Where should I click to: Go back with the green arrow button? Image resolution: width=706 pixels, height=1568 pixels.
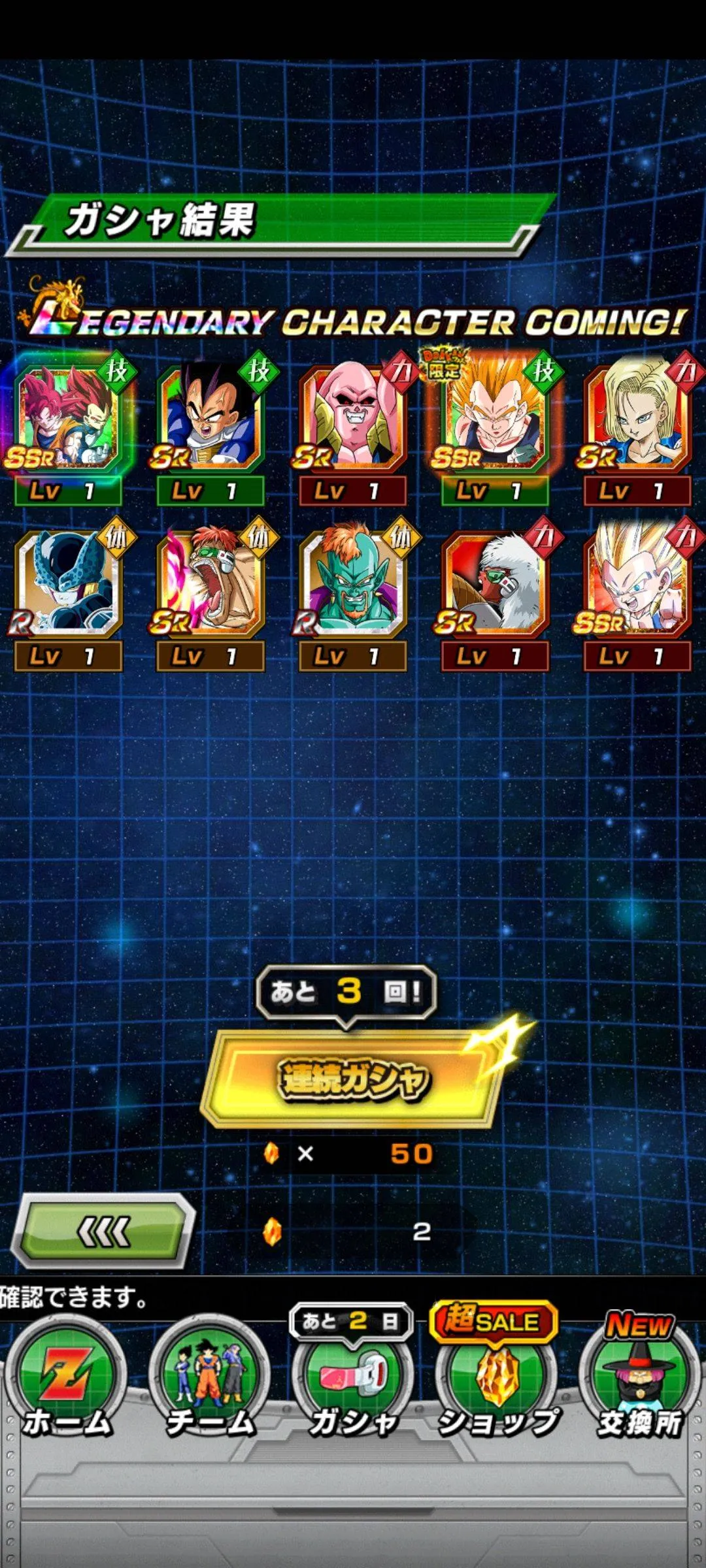point(105,1232)
